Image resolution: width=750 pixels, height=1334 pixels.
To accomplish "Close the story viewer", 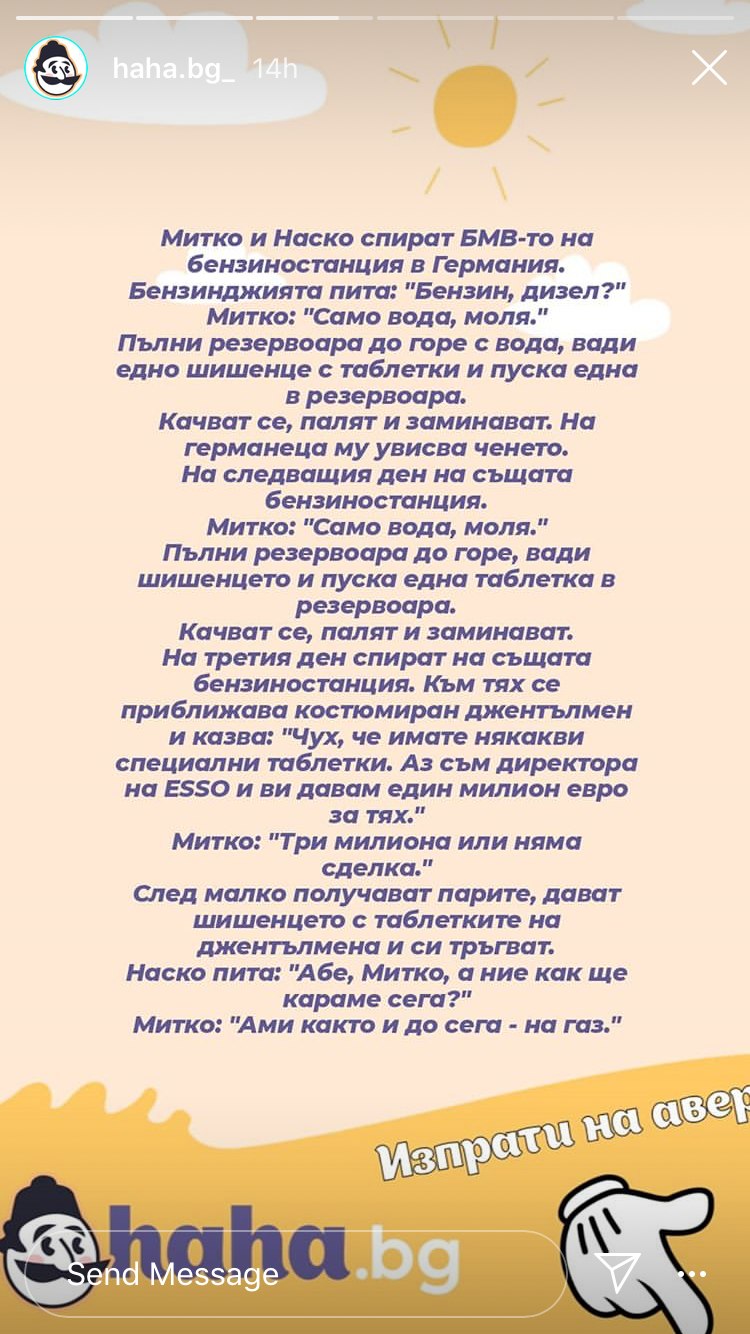I will coord(709,68).
